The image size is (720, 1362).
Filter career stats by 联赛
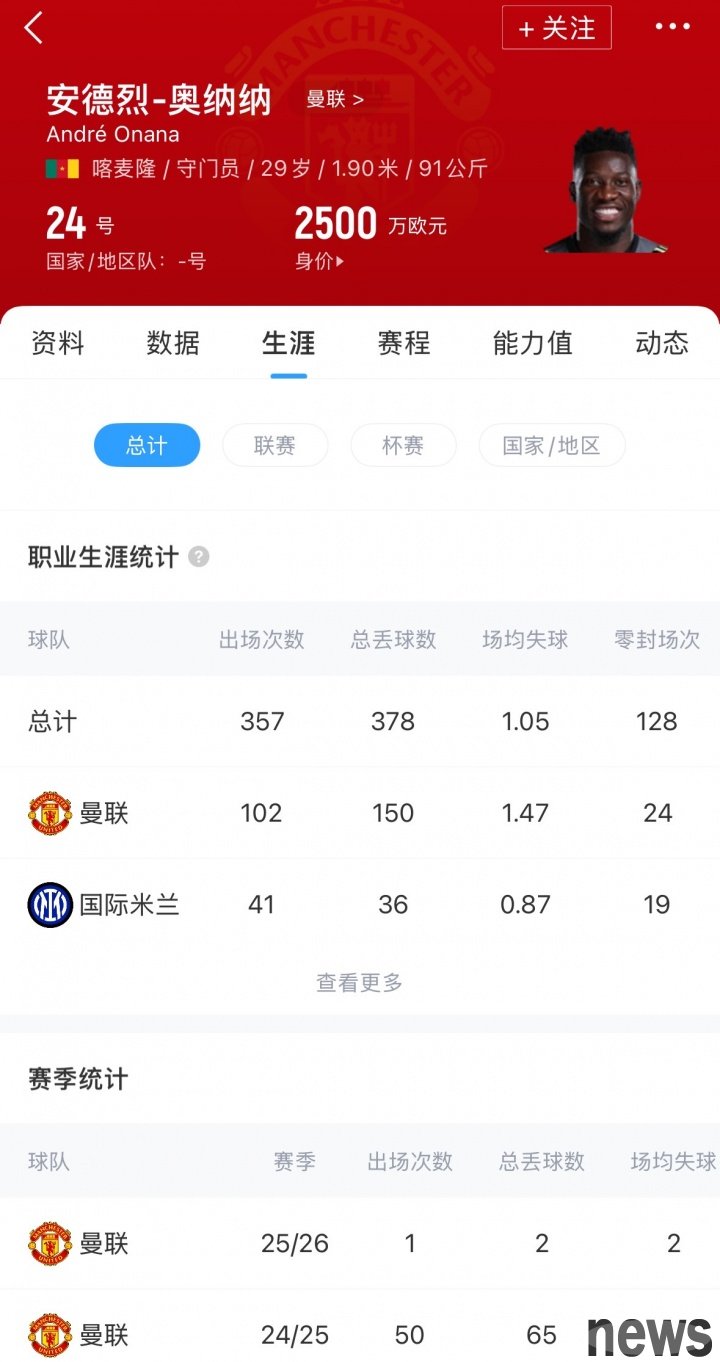(275, 445)
